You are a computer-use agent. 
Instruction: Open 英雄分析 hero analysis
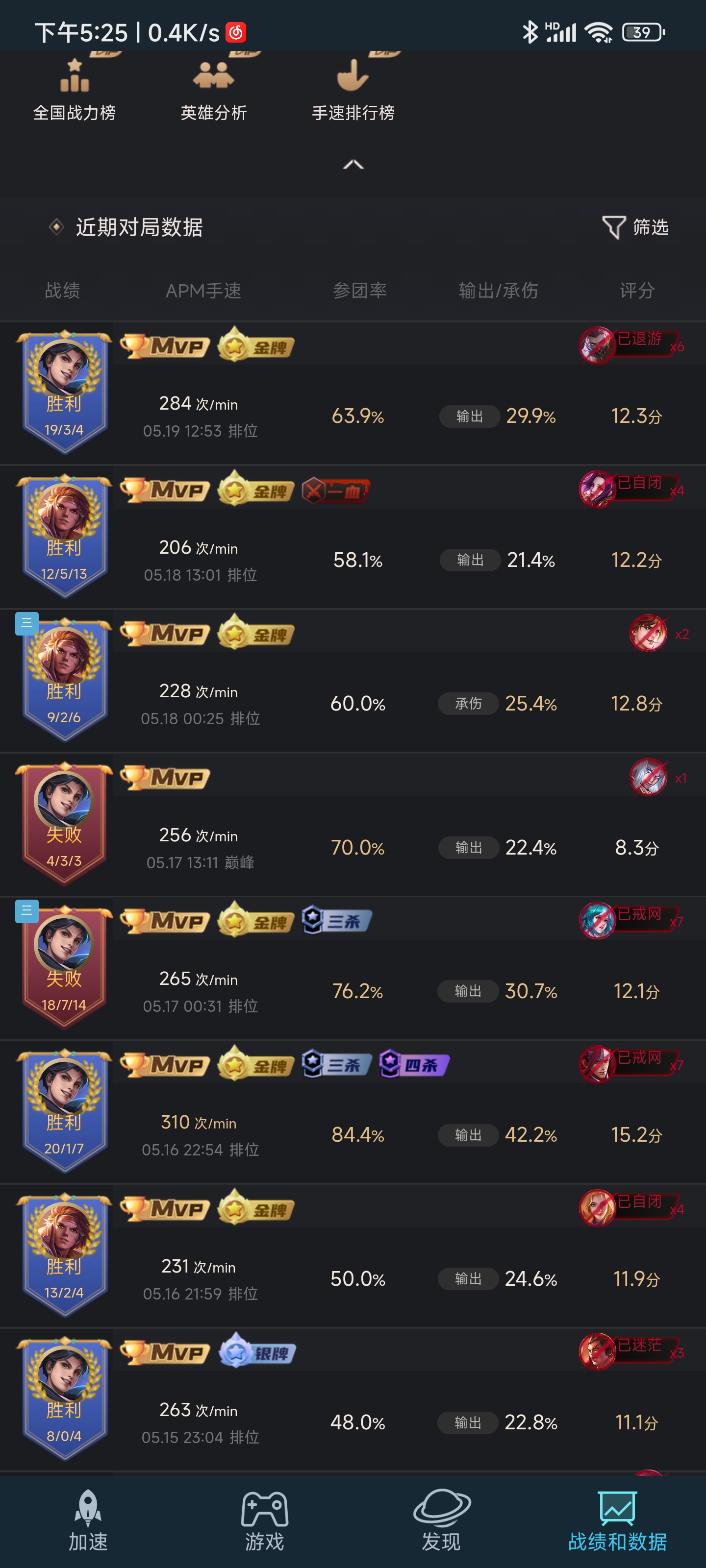tap(213, 91)
